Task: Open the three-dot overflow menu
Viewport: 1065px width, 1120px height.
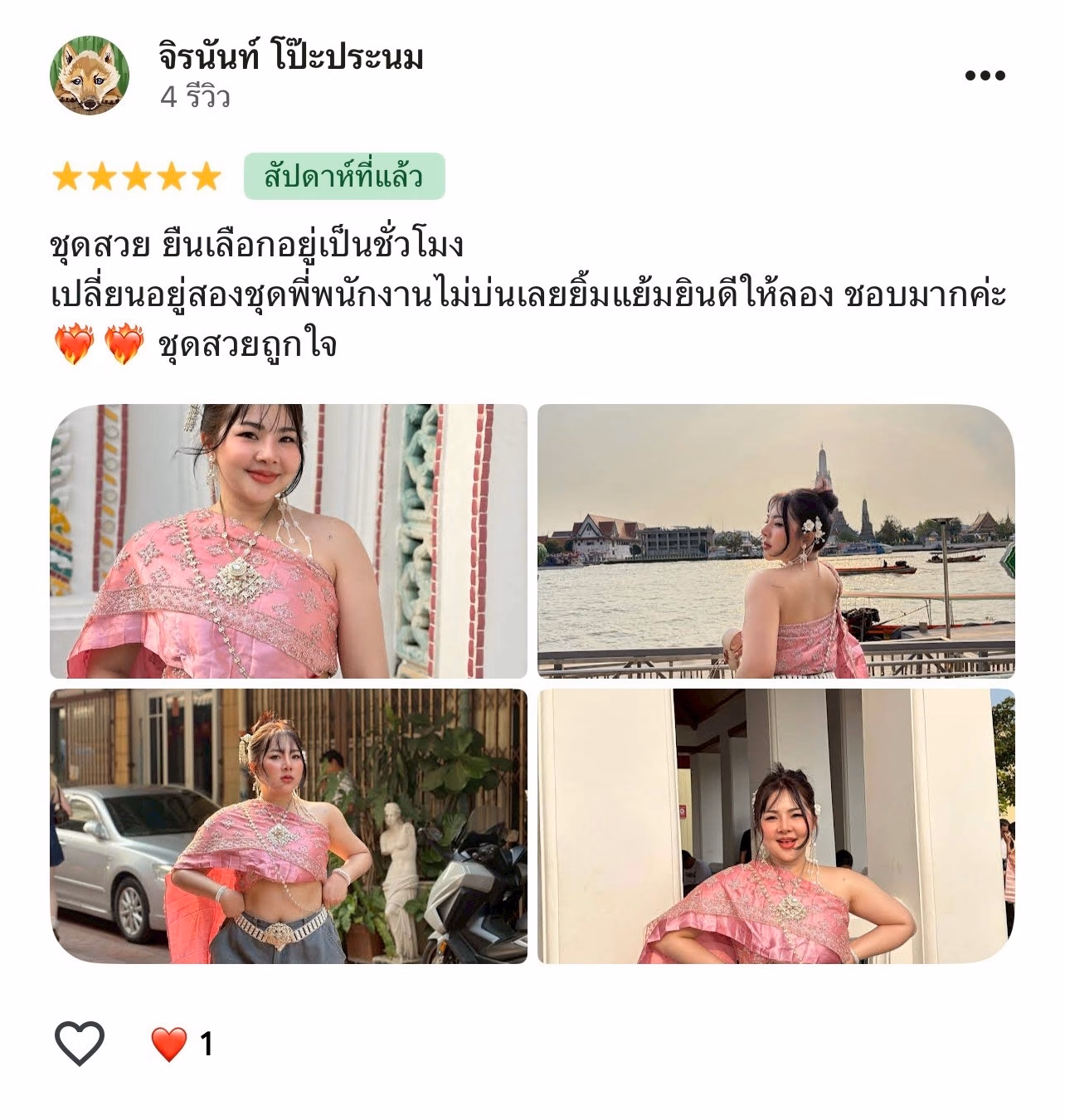Action: (x=985, y=75)
